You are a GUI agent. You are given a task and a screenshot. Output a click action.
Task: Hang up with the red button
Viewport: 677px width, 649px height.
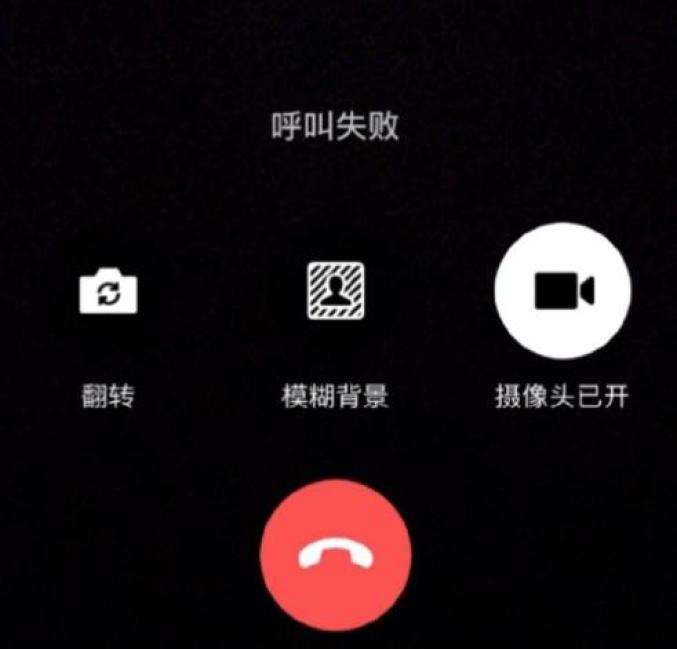point(335,557)
